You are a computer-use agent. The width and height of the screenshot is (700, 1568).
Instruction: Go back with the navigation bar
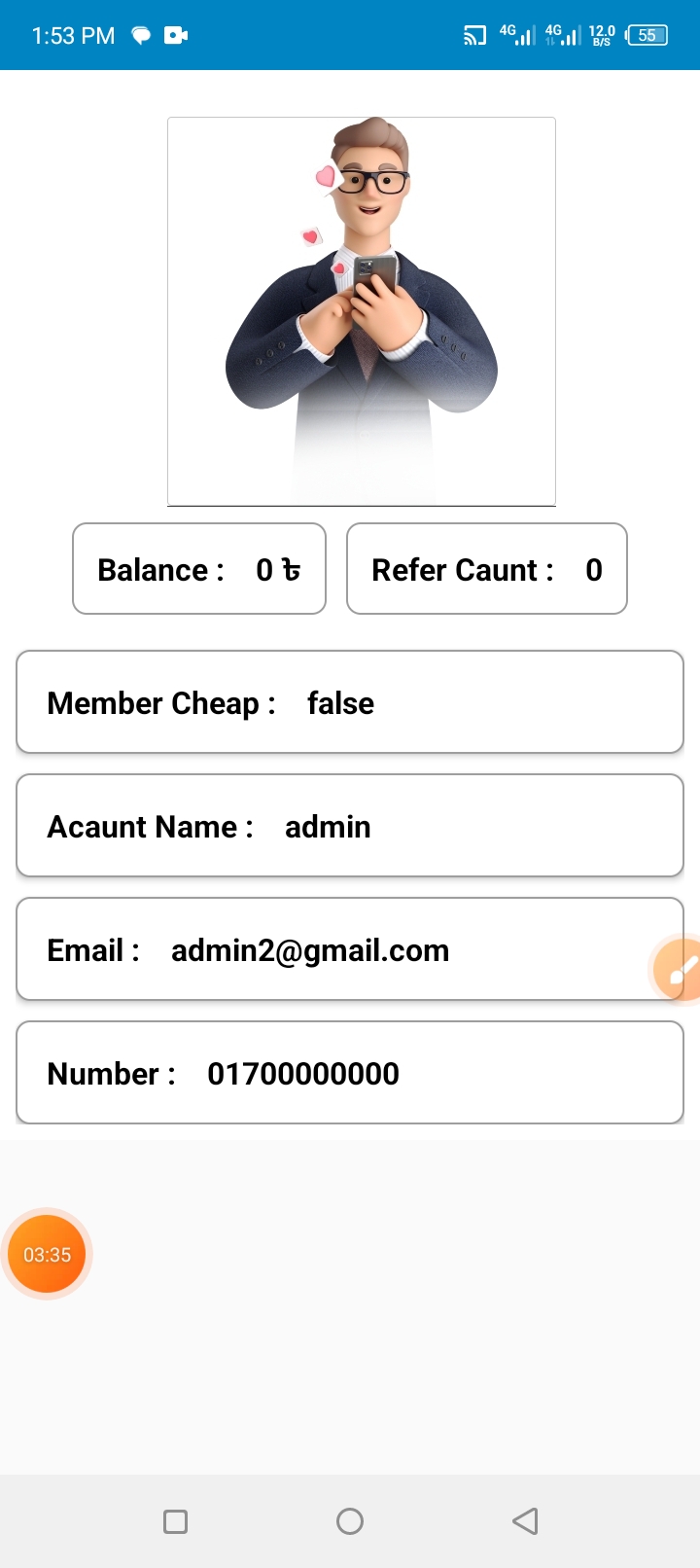click(x=525, y=1521)
